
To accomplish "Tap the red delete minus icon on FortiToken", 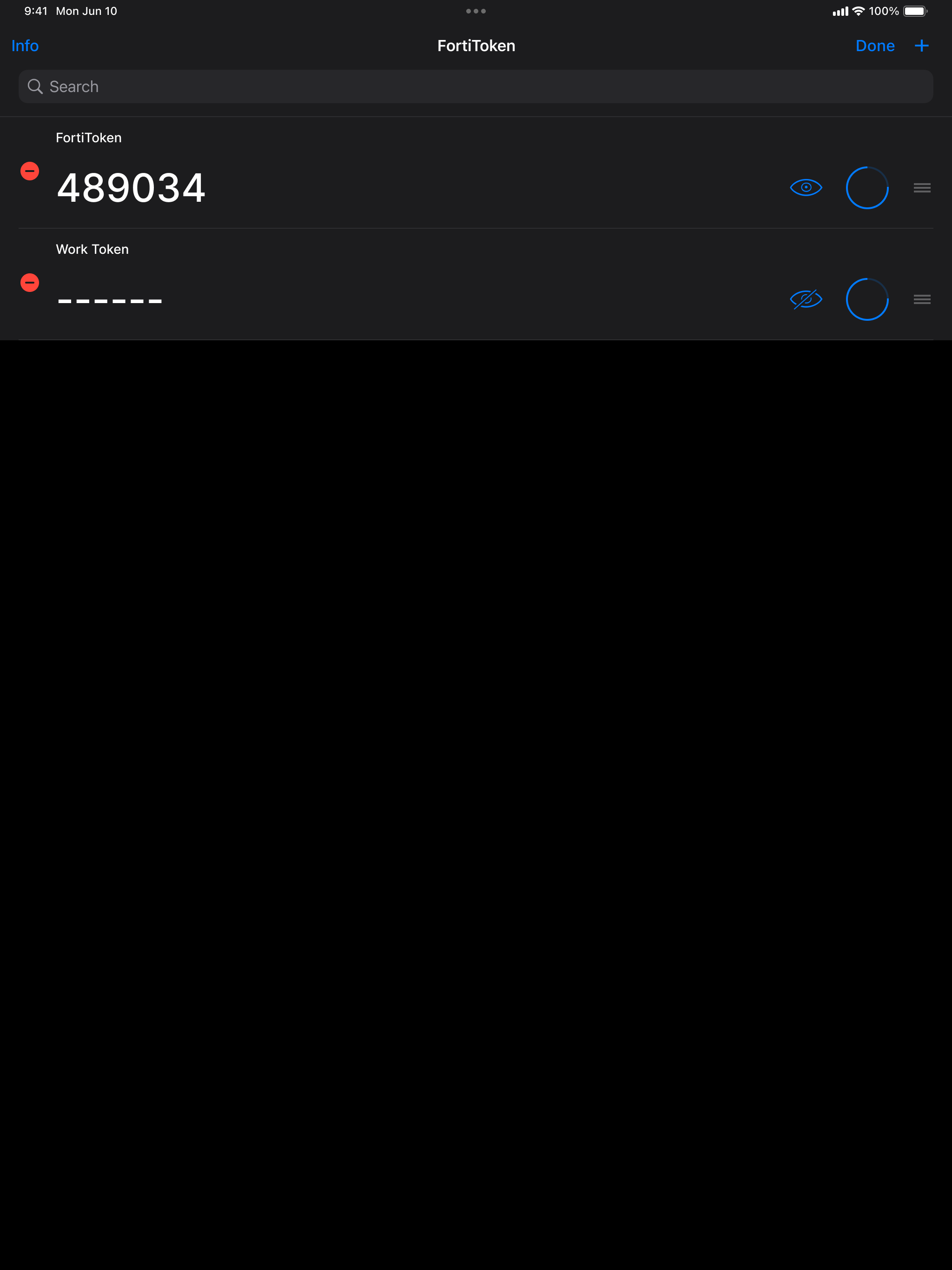I will [x=29, y=171].
